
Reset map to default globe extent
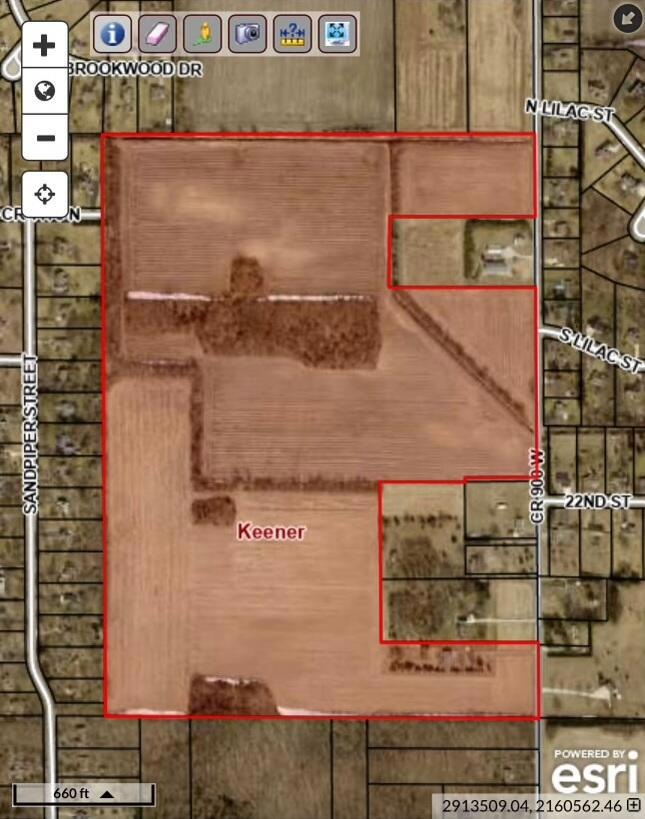[45, 92]
